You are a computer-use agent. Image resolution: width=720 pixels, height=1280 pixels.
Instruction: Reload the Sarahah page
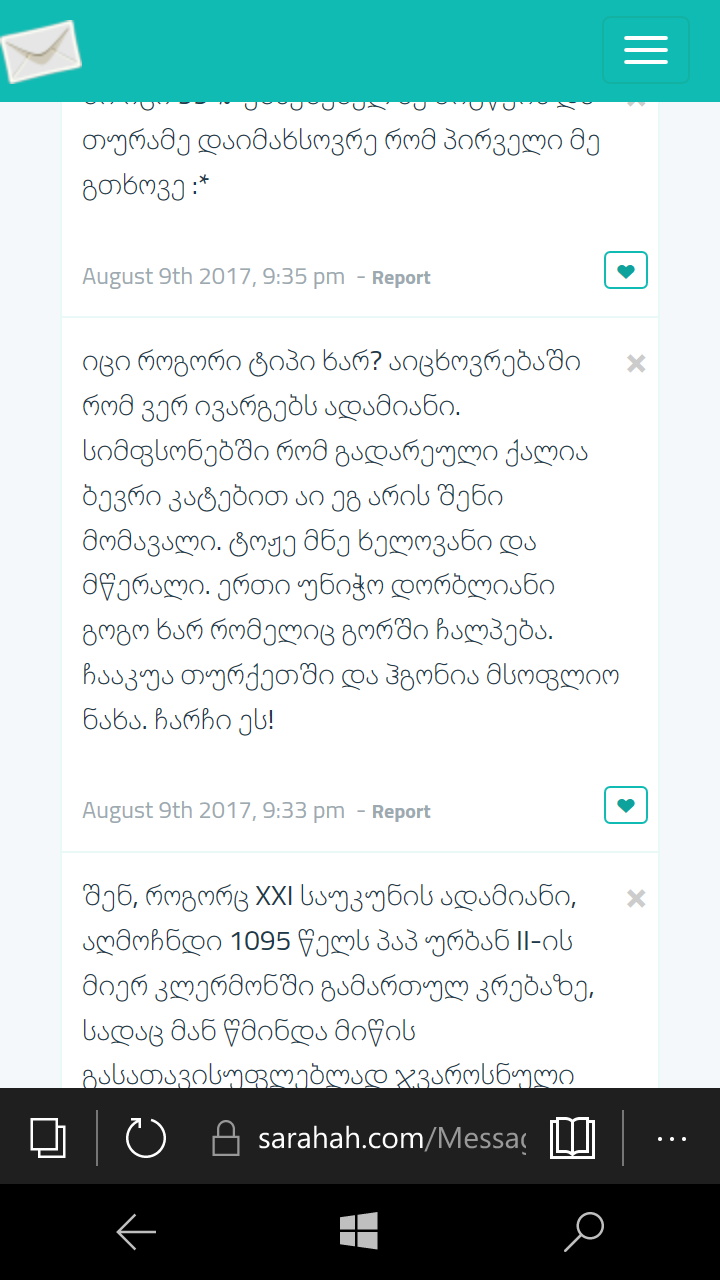pos(146,1137)
